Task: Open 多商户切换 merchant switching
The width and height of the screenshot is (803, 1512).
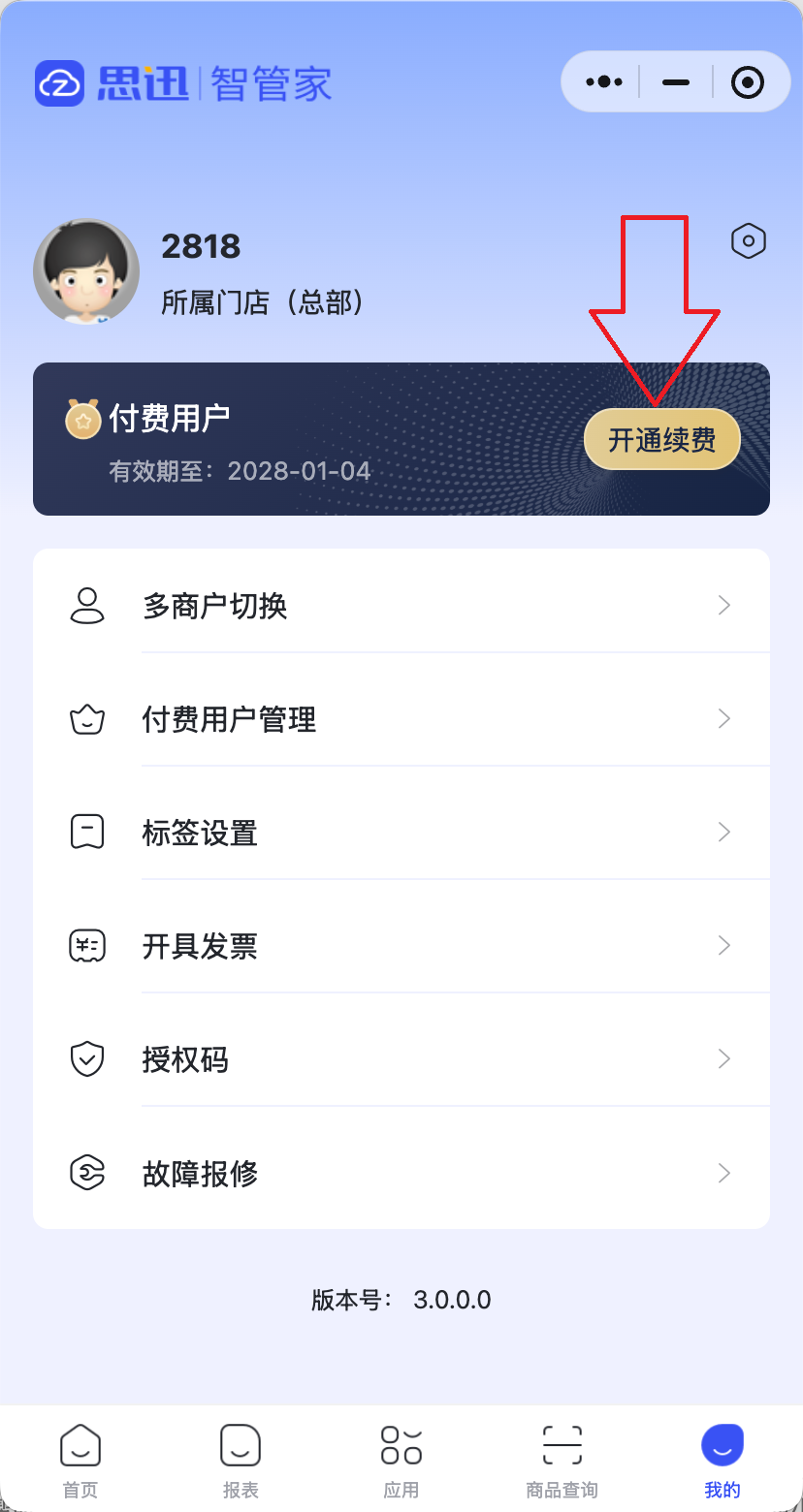Action: point(401,607)
